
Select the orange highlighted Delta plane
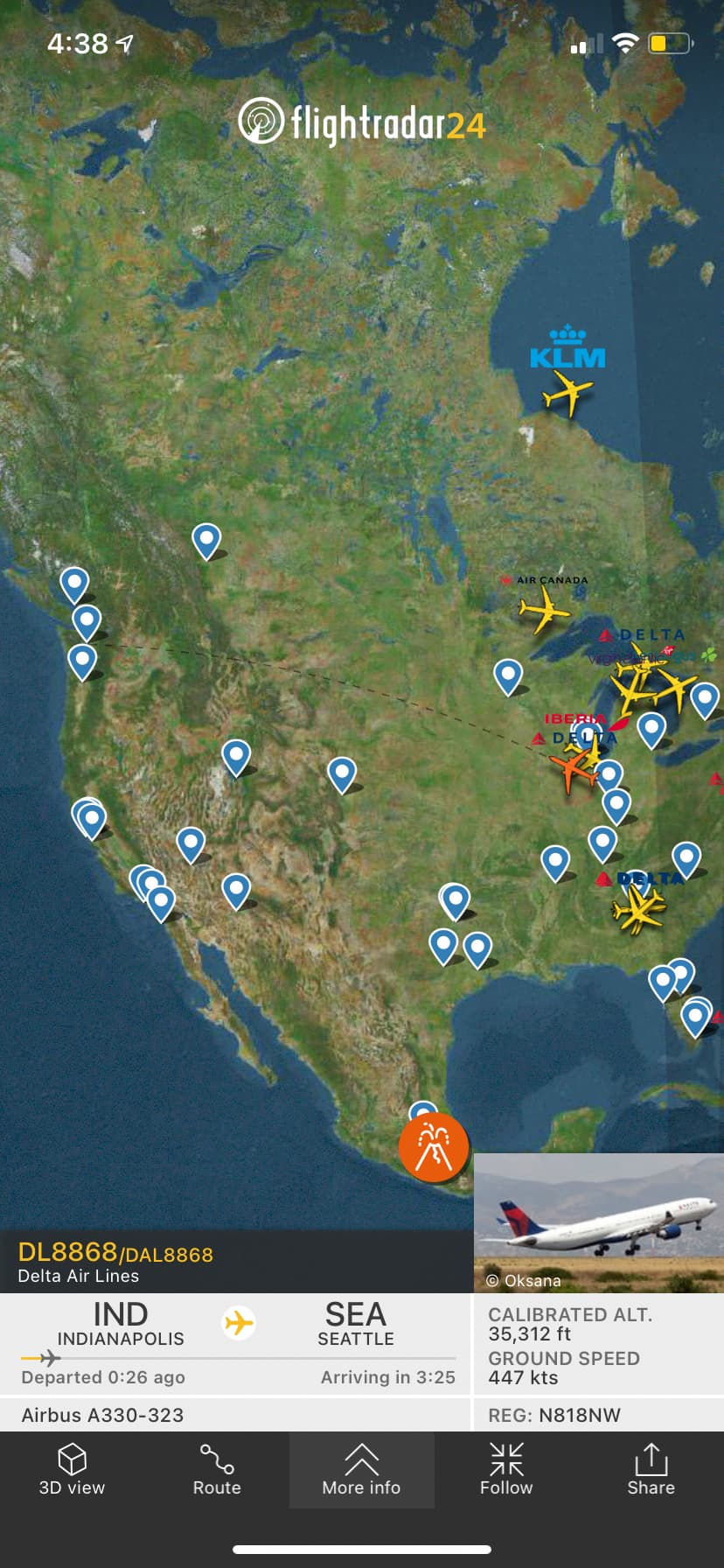572,769
